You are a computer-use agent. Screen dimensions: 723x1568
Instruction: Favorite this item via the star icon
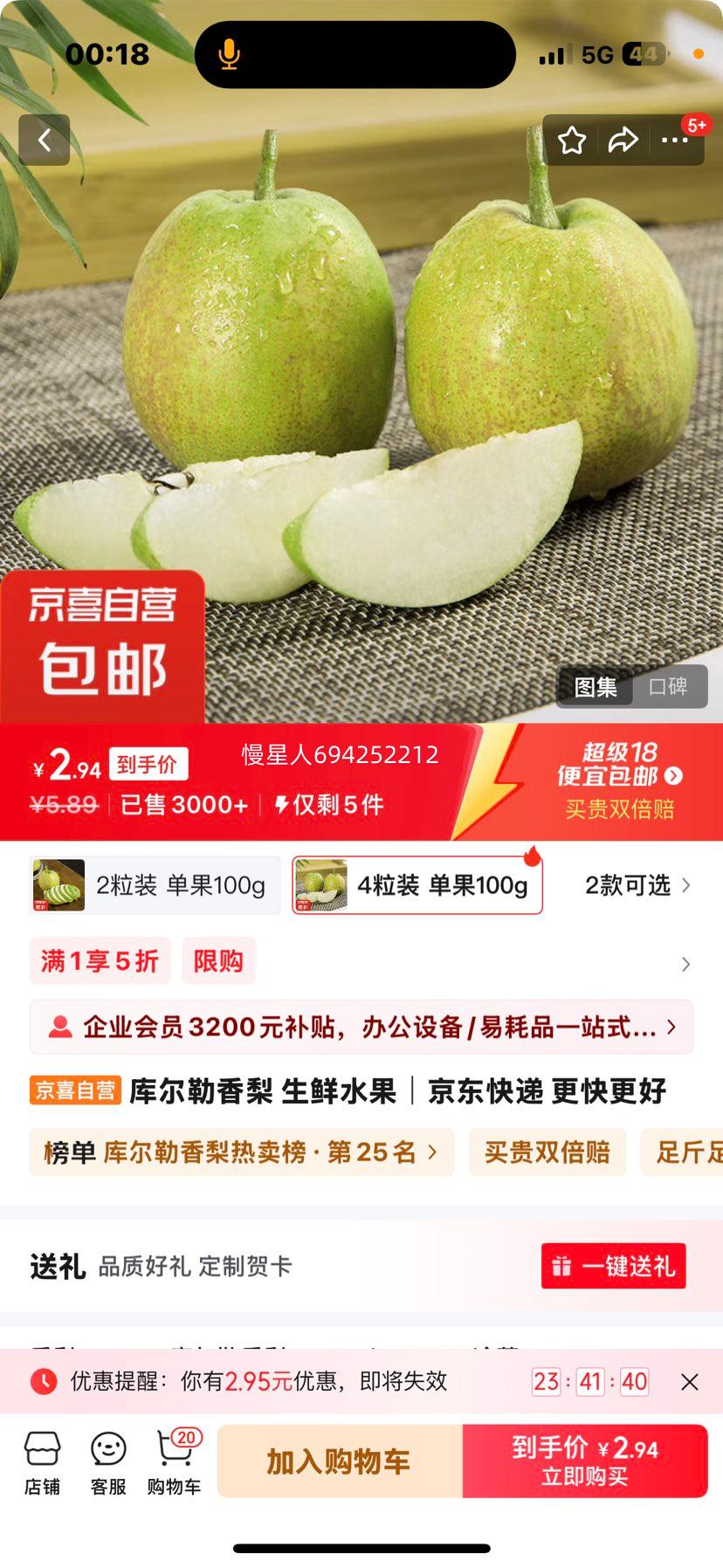[572, 140]
